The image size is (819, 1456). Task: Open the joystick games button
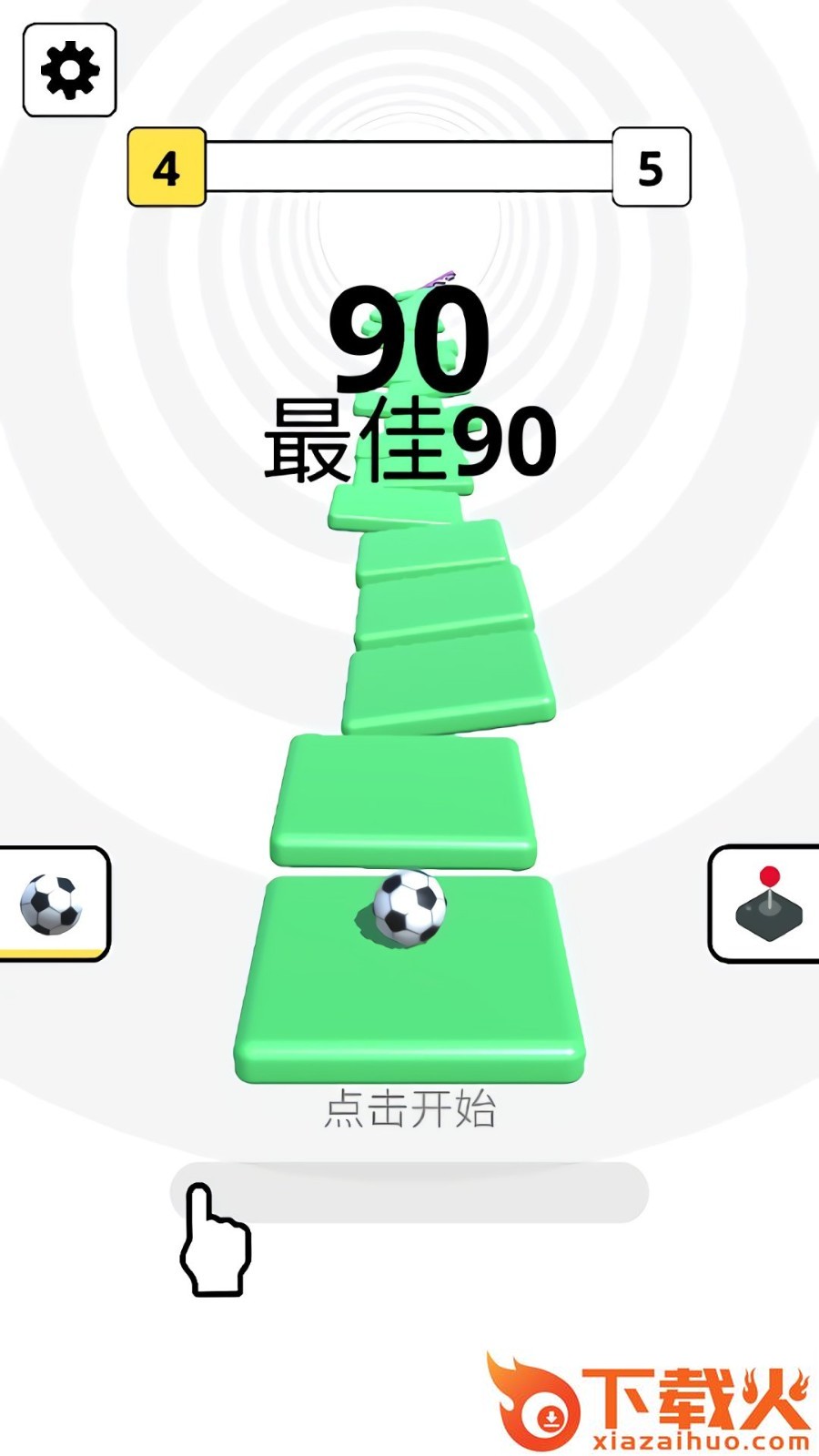(x=767, y=904)
